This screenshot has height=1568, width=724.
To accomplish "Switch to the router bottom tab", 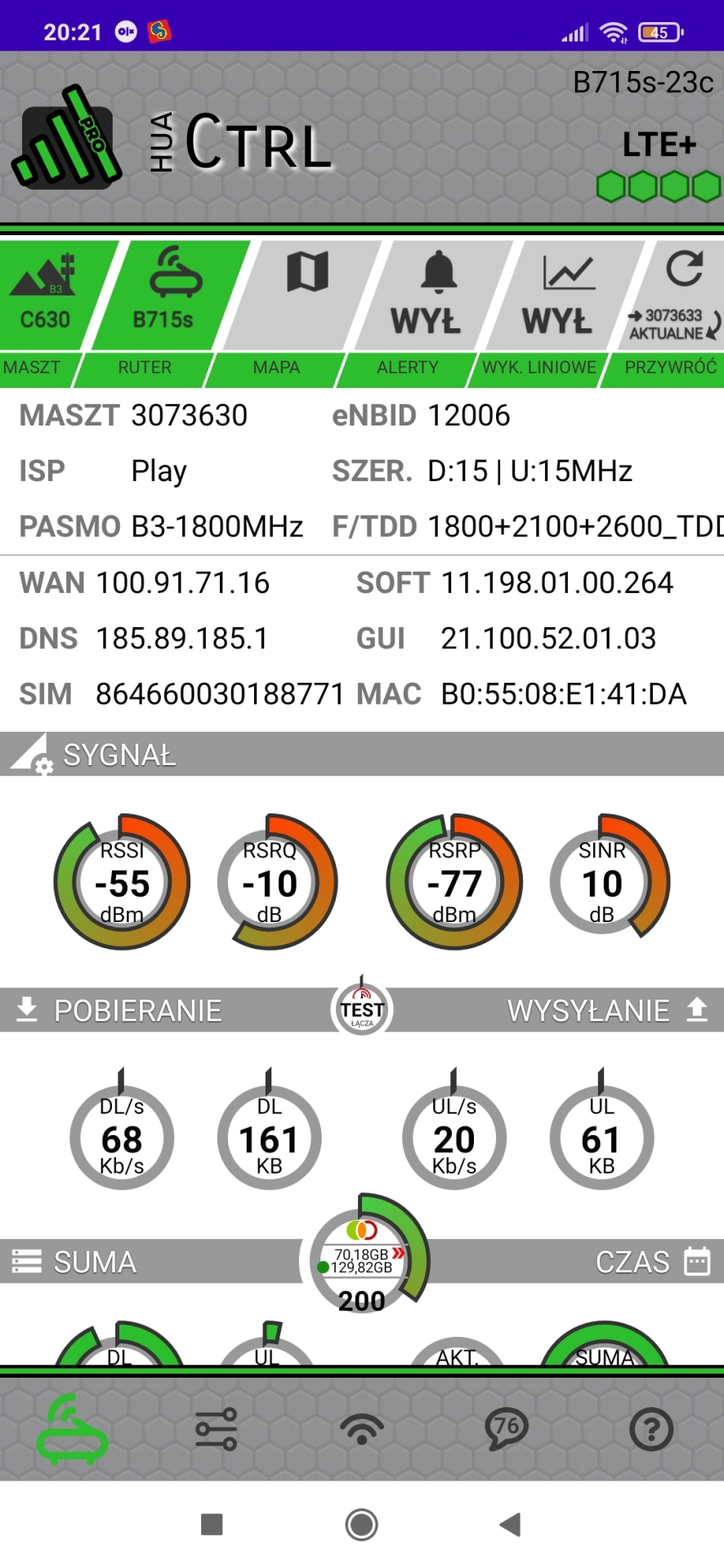I will click(x=72, y=1429).
